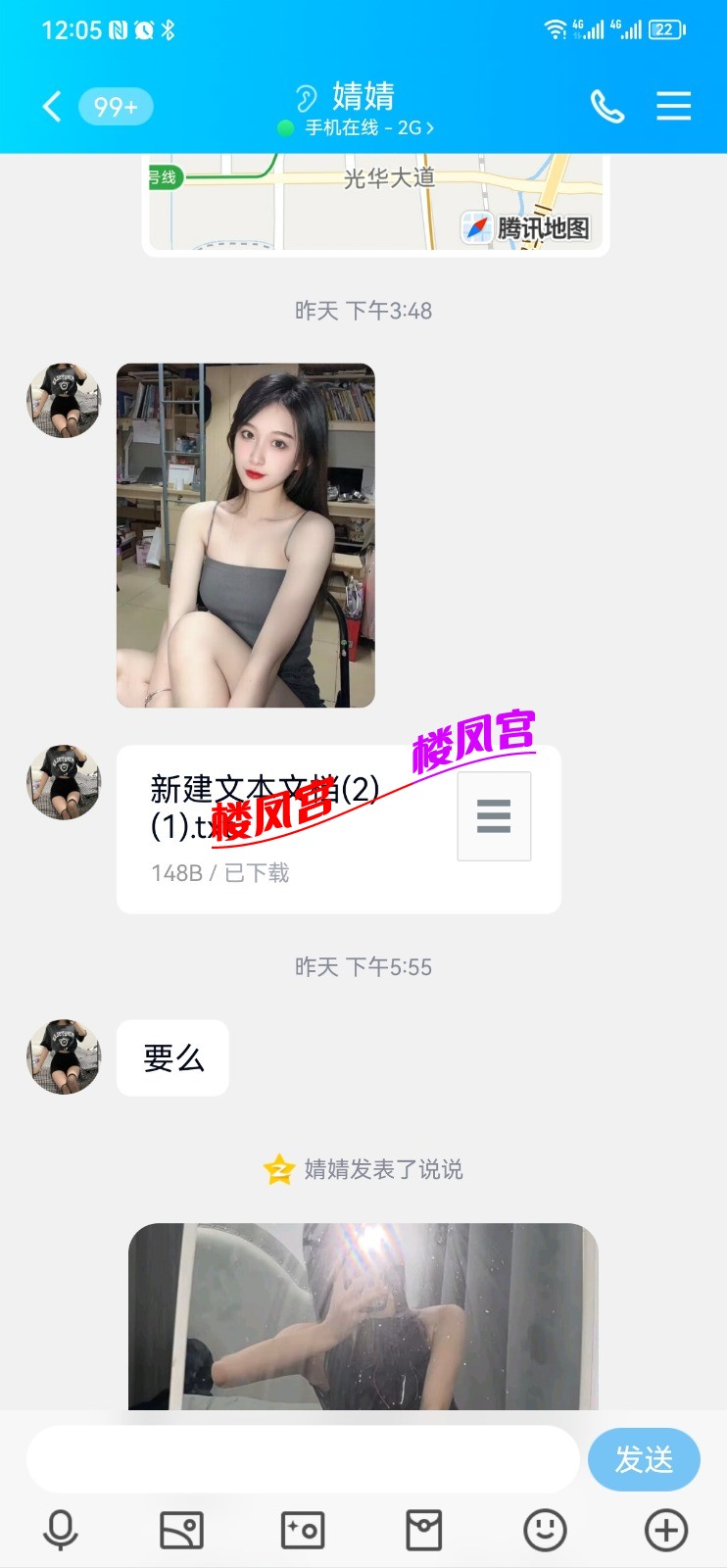Tap the battery indicator showing 22
Viewport: 727px width, 1568px height.
pyautogui.click(x=664, y=29)
